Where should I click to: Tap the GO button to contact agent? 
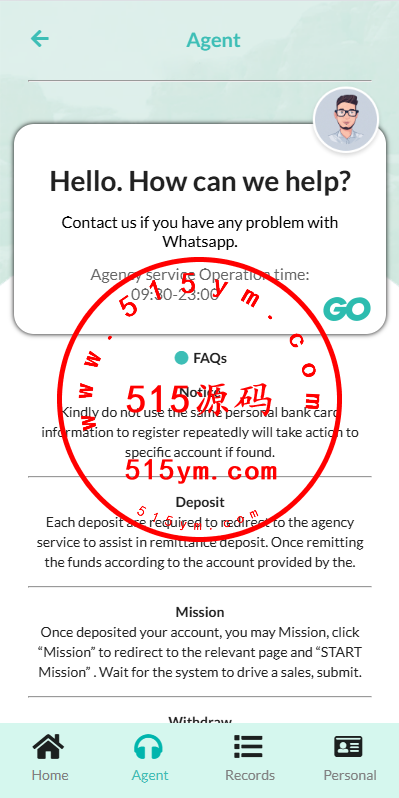click(347, 308)
